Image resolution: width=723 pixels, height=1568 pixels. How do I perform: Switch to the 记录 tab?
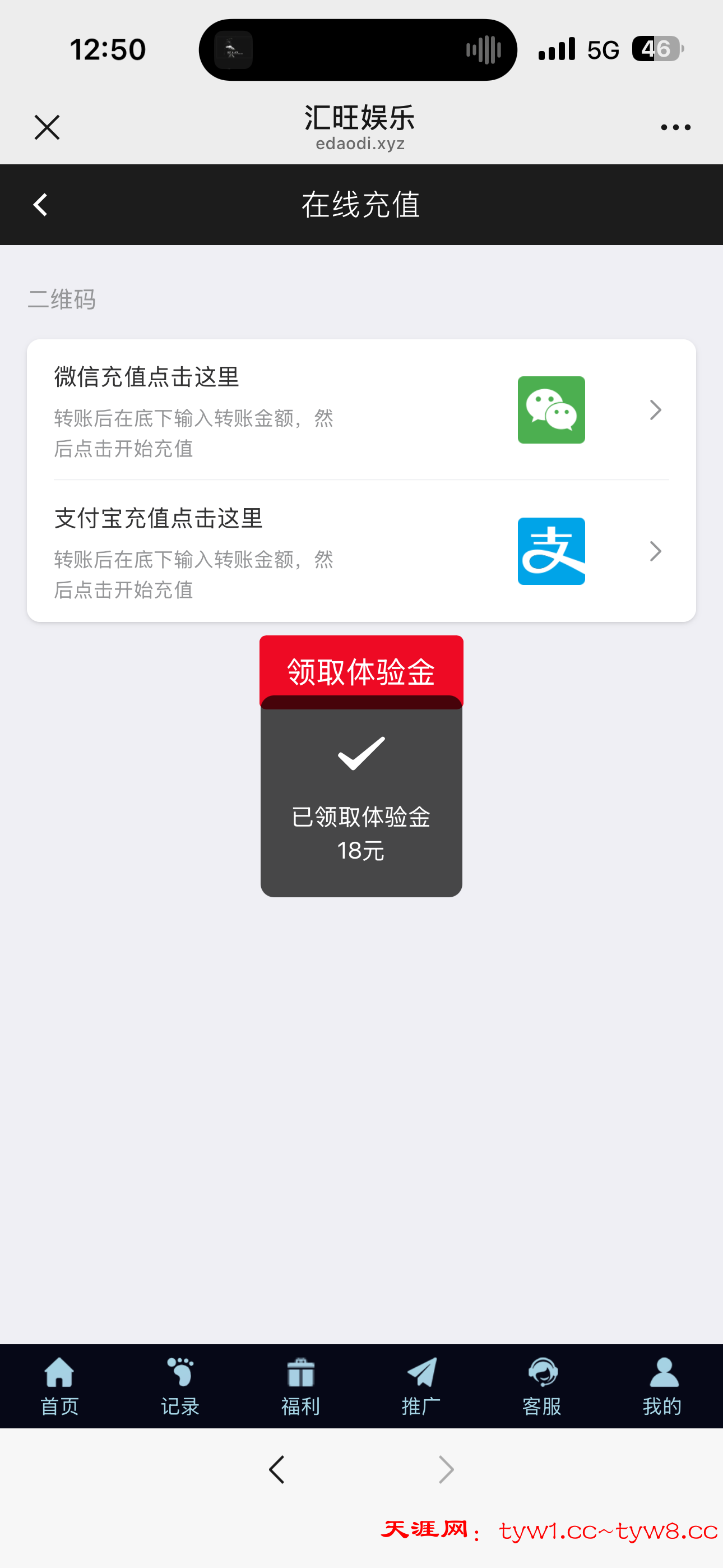pos(180,1386)
